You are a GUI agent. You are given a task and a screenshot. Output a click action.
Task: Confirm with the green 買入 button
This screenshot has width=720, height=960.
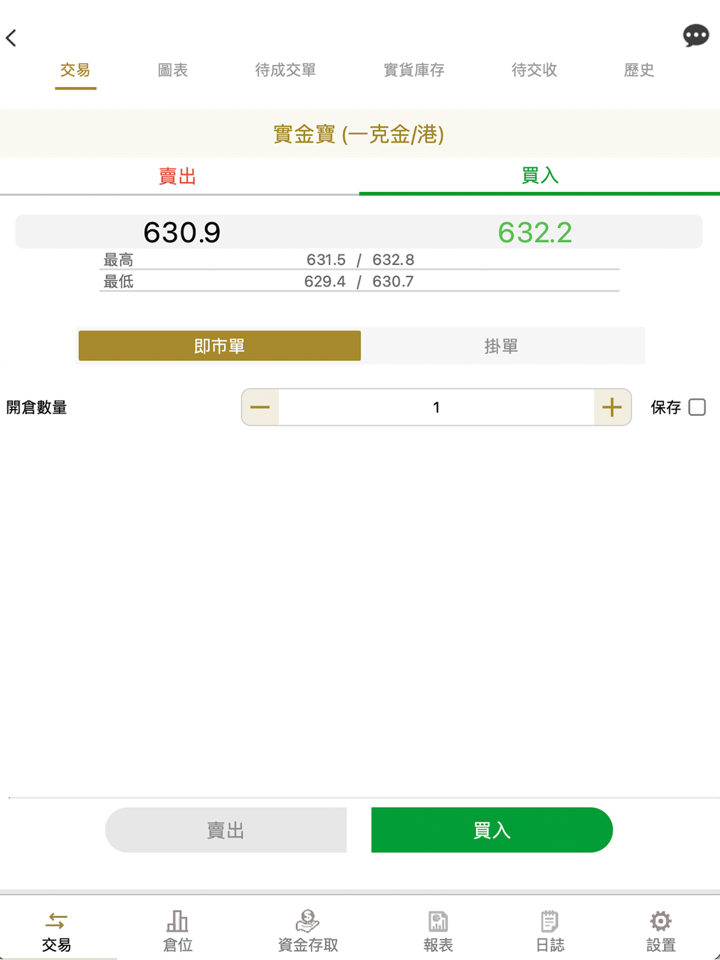coord(491,830)
